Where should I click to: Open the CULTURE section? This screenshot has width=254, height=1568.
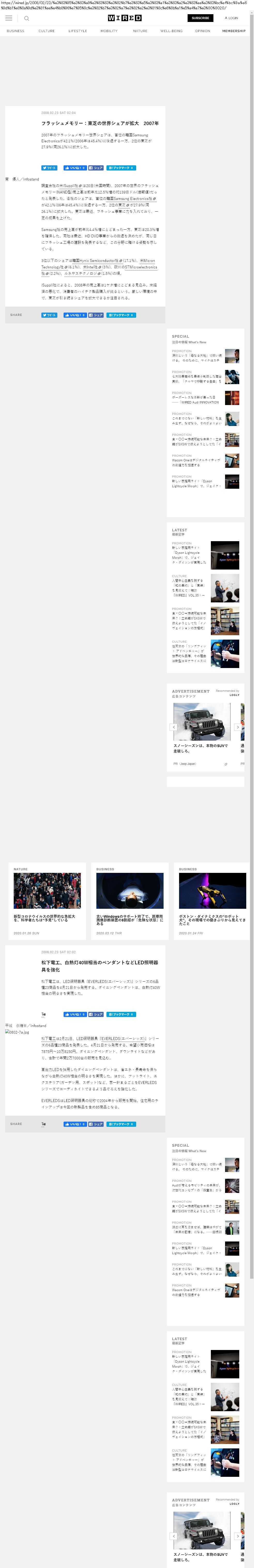(x=46, y=31)
